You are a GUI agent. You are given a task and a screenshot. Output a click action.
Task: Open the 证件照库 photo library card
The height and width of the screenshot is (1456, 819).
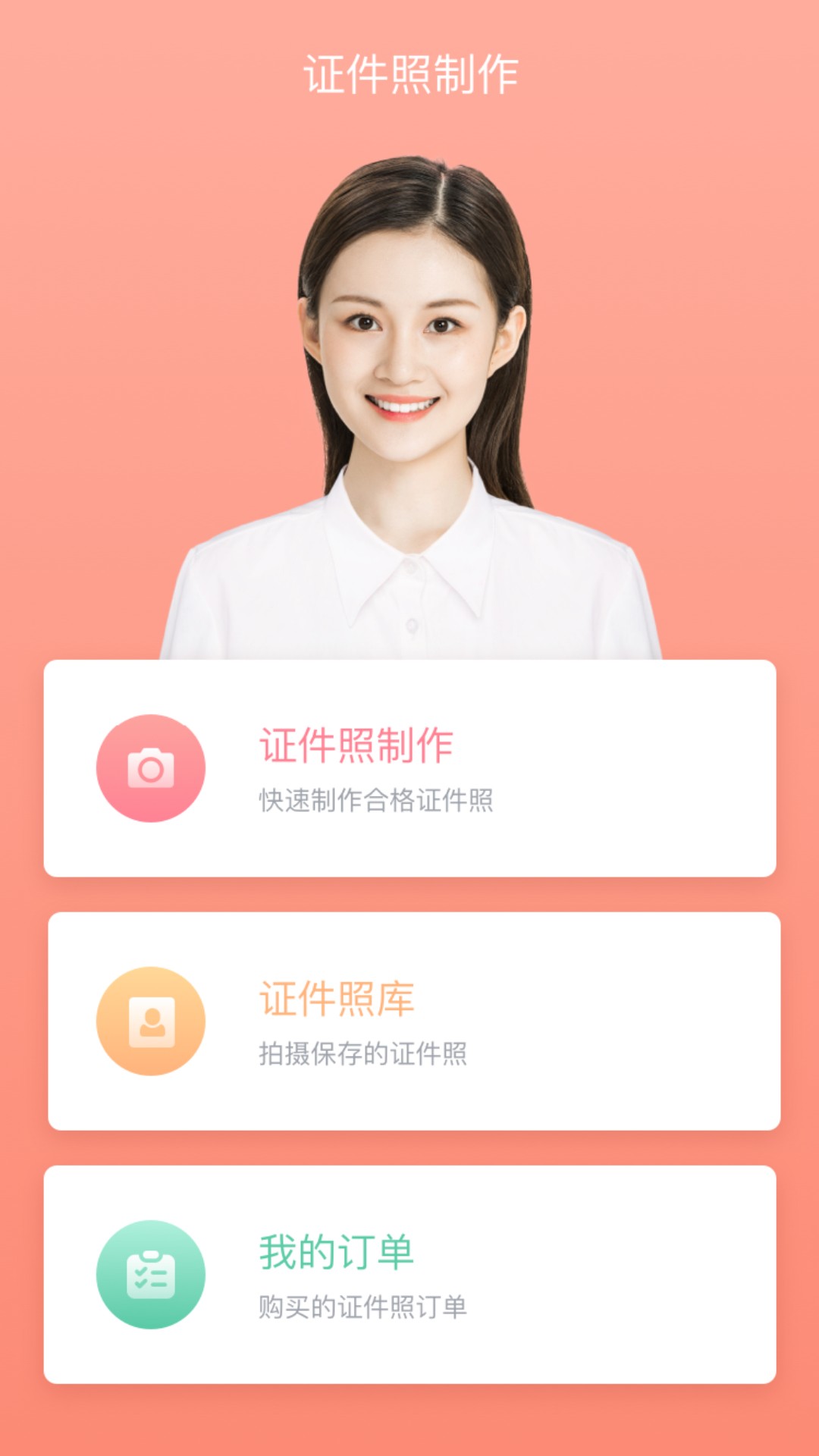pyautogui.click(x=413, y=1021)
